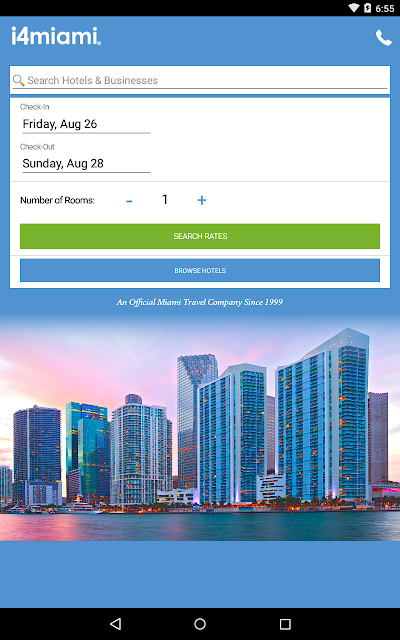Image resolution: width=400 pixels, height=640 pixels.
Task: Open Browse Hotels
Action: click(x=200, y=270)
